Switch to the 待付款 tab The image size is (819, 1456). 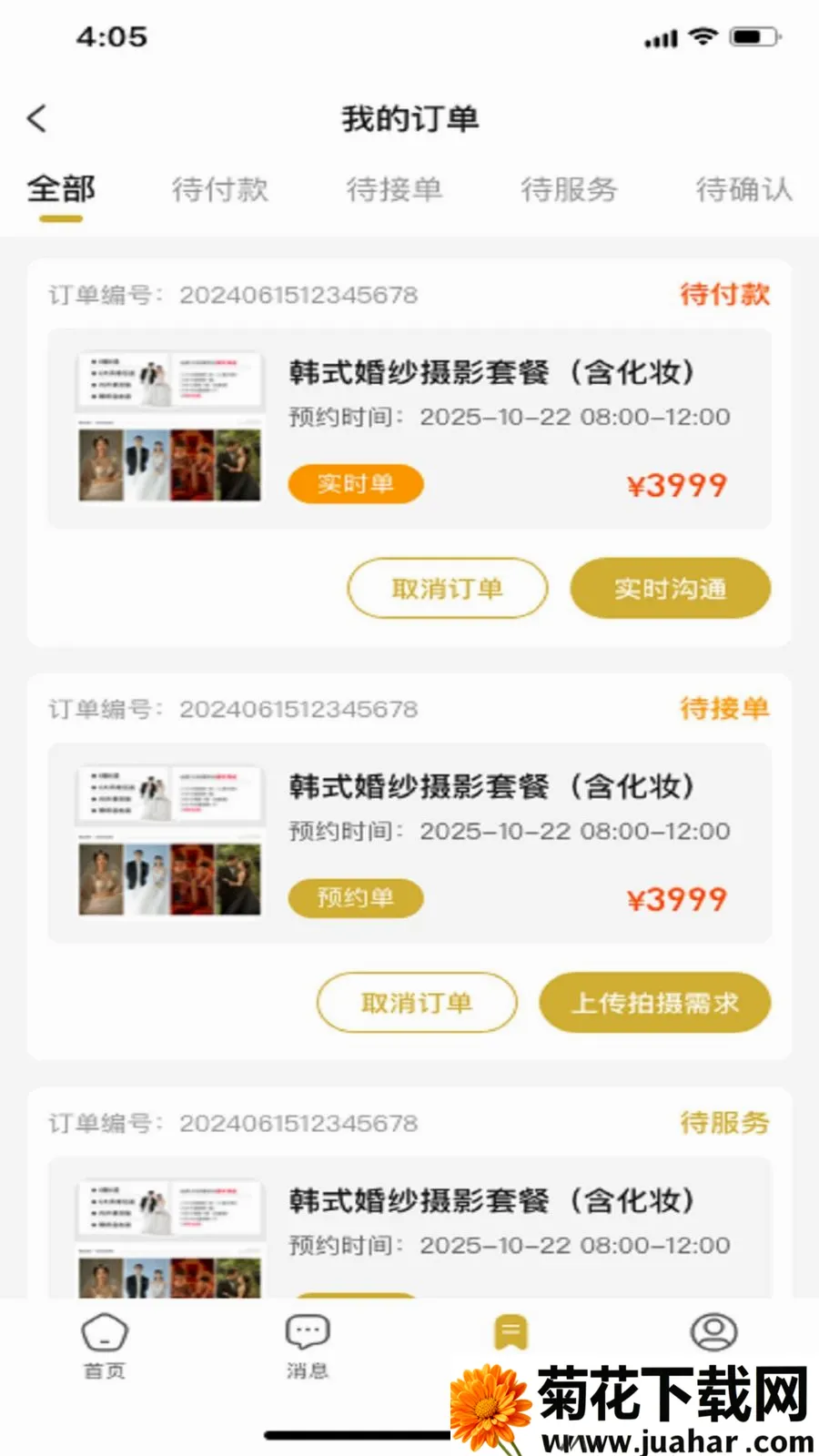click(220, 189)
